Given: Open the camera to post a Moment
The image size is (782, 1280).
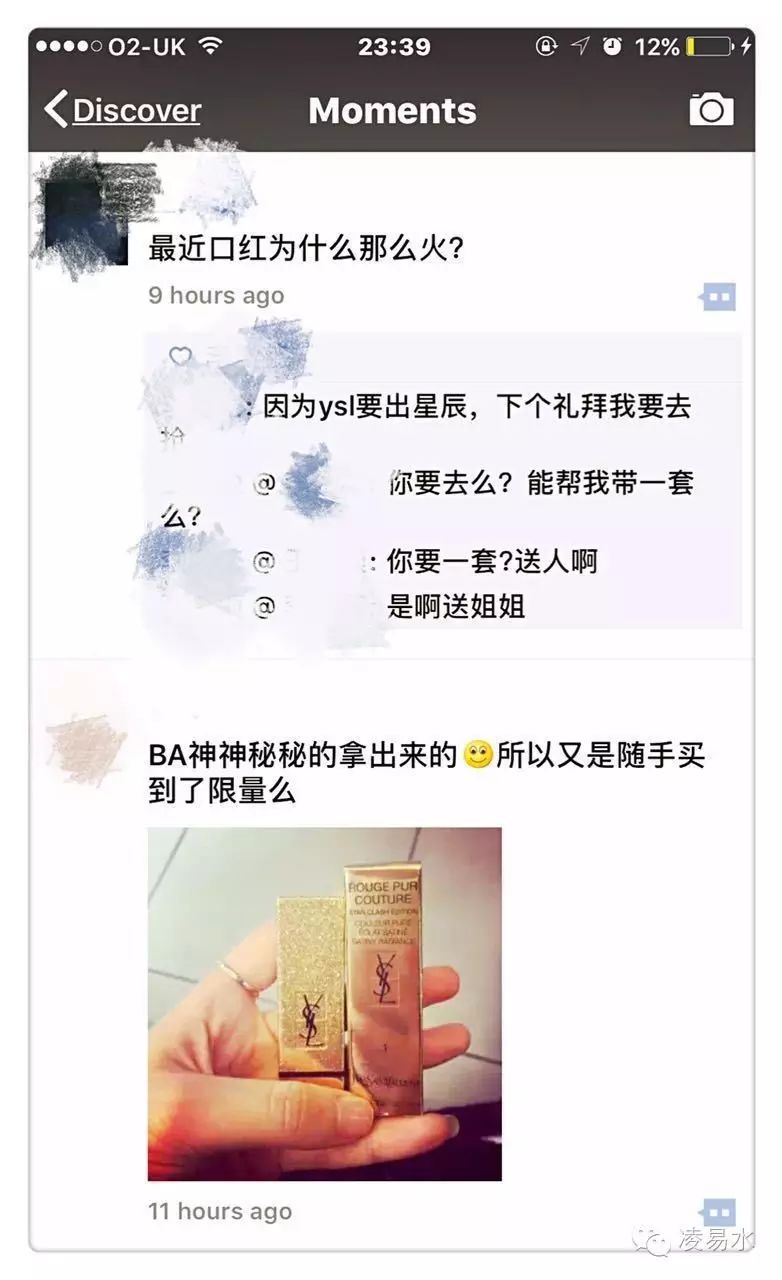Looking at the screenshot, I should 711,110.
